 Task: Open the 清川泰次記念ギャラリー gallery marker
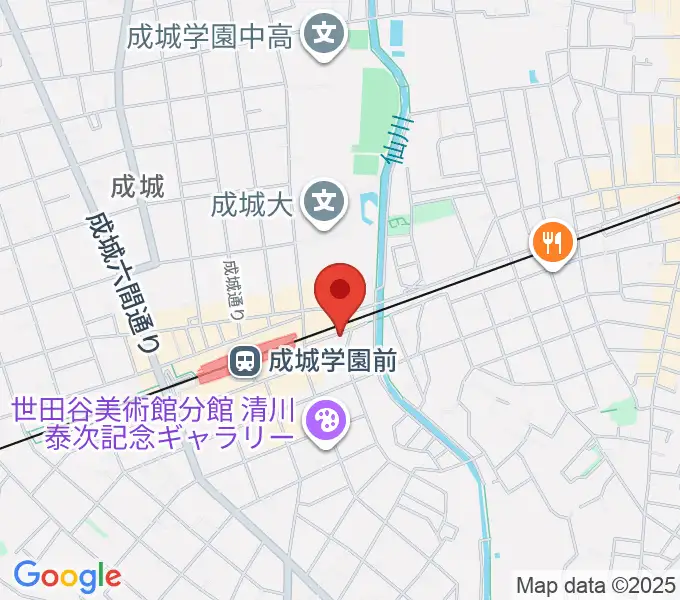click(x=324, y=422)
